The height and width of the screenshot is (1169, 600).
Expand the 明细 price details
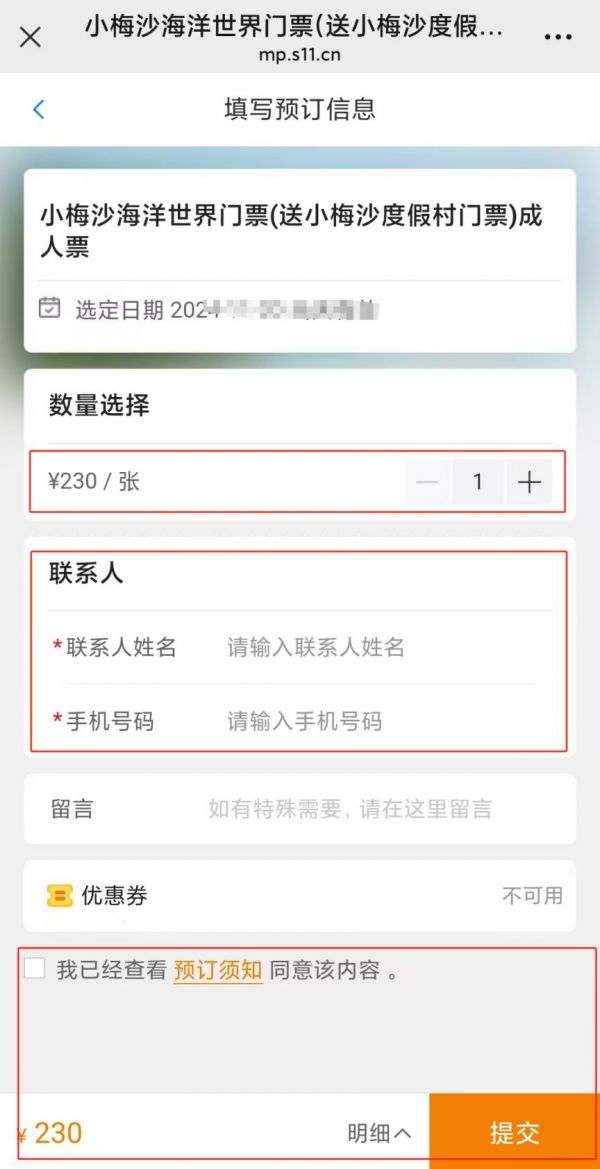pyautogui.click(x=379, y=1133)
